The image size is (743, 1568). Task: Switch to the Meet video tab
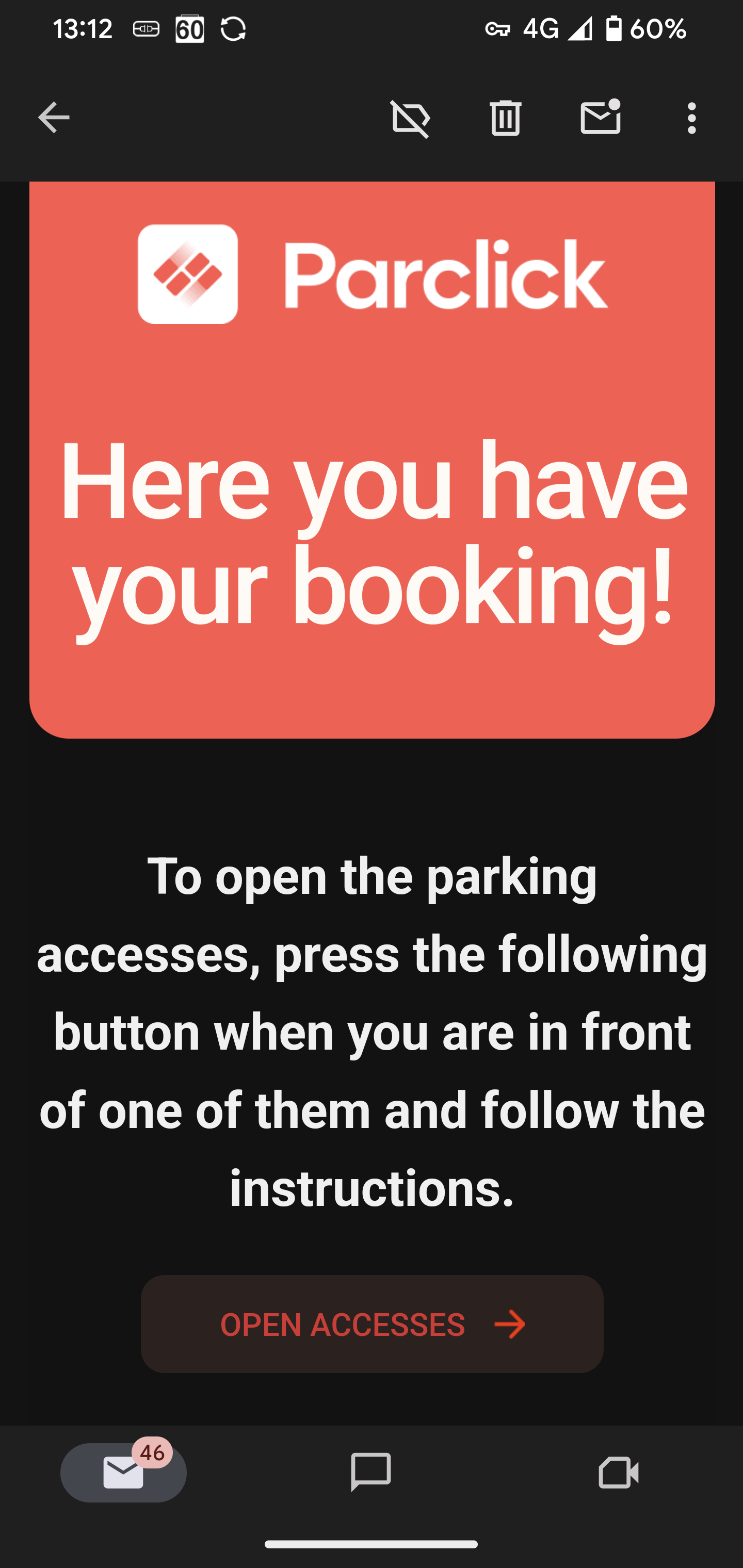[618, 1473]
